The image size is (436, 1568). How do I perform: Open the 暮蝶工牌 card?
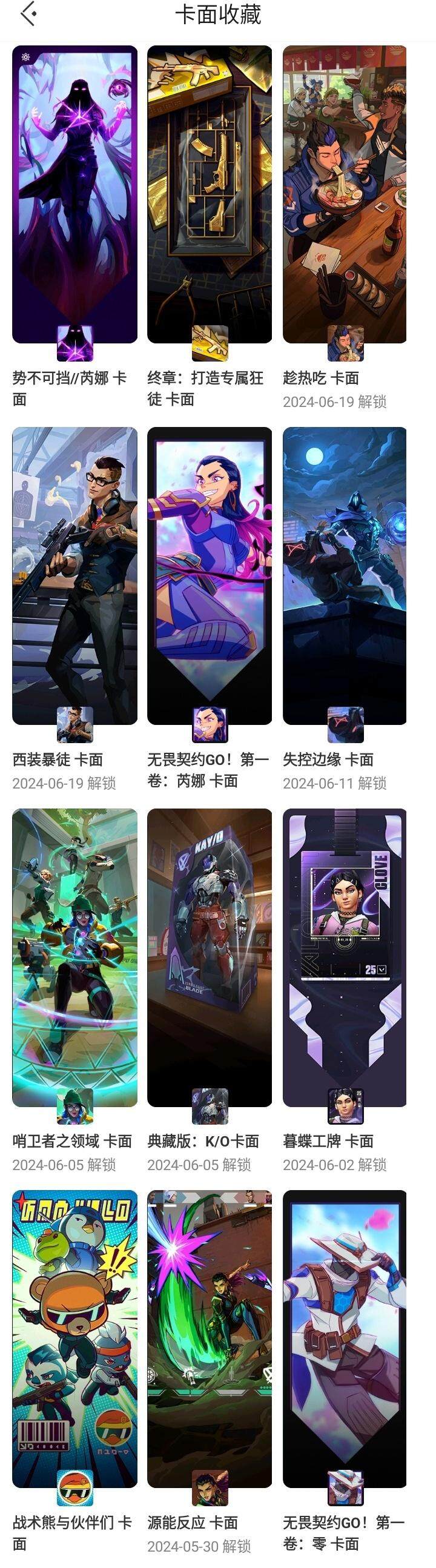click(344, 957)
